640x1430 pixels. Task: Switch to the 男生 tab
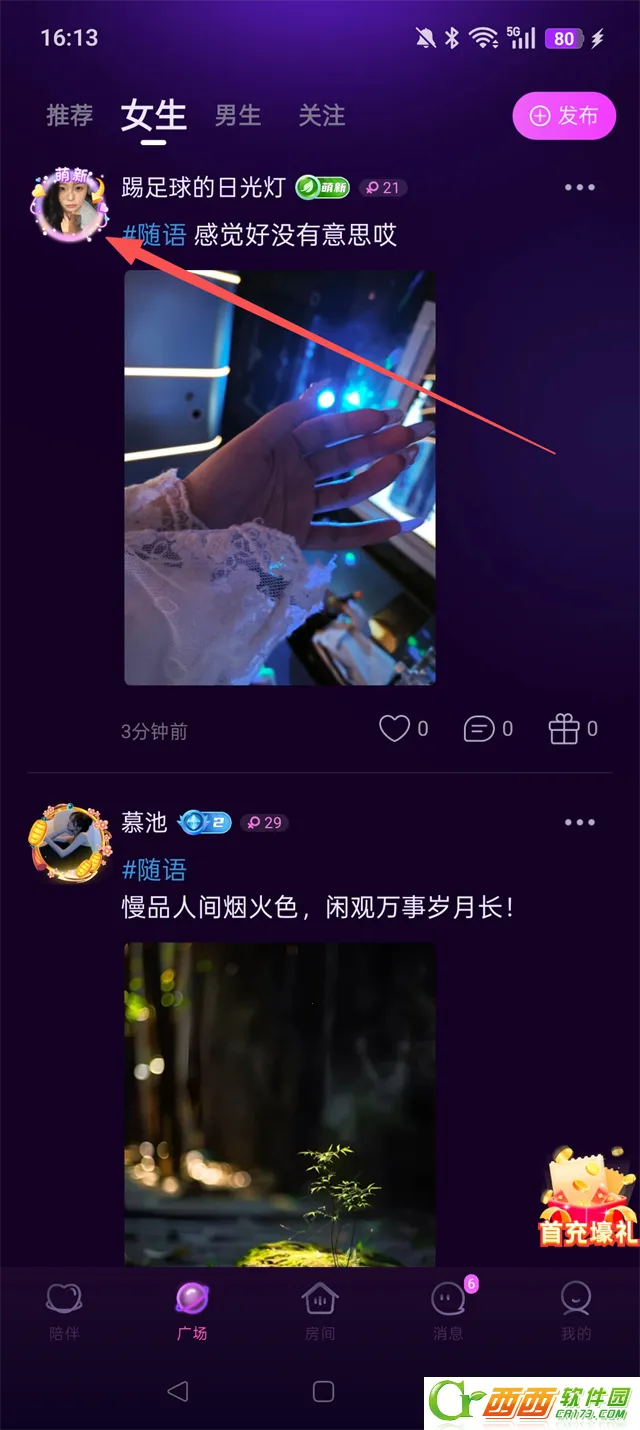pos(238,116)
